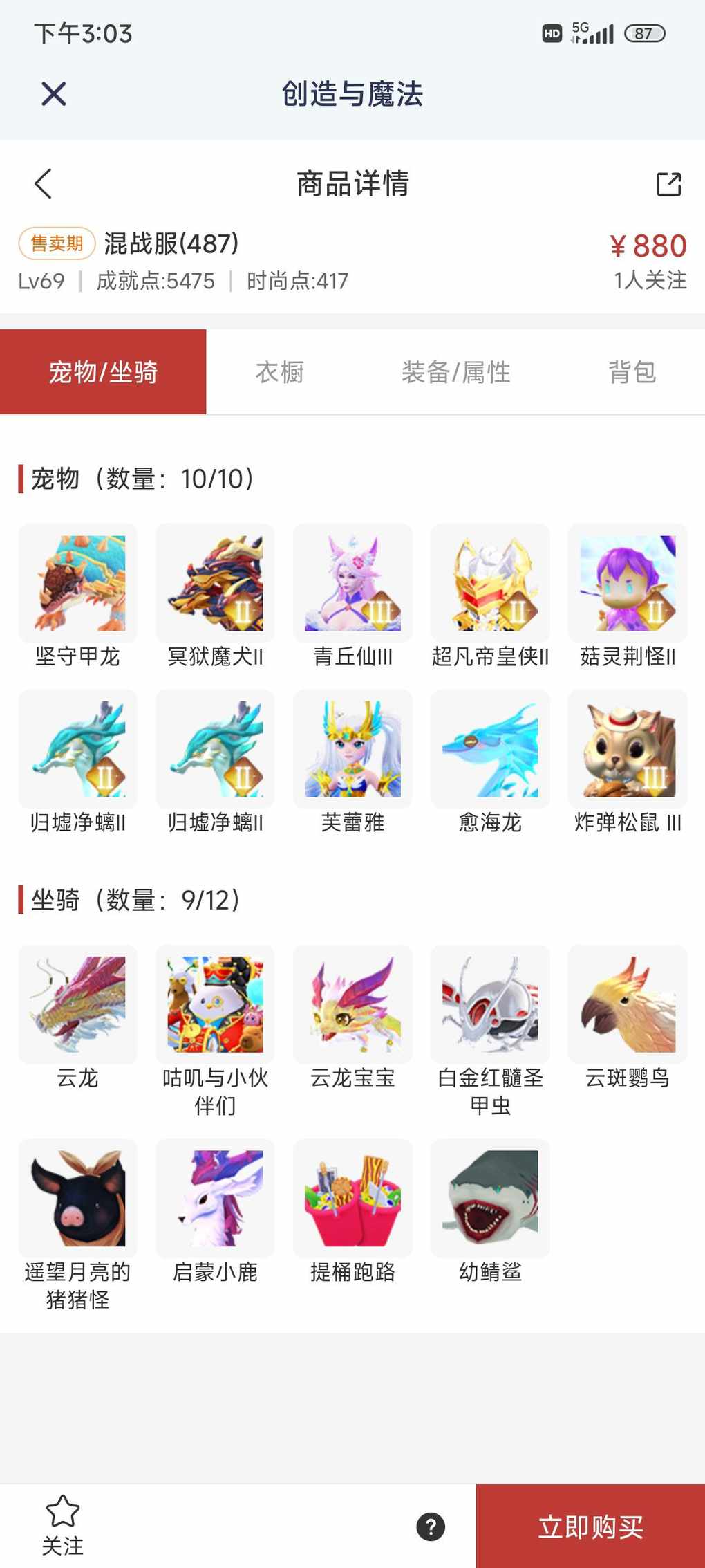Tap the 提桶跑路 mount tile
The width and height of the screenshot is (705, 1568).
pyautogui.click(x=352, y=1198)
